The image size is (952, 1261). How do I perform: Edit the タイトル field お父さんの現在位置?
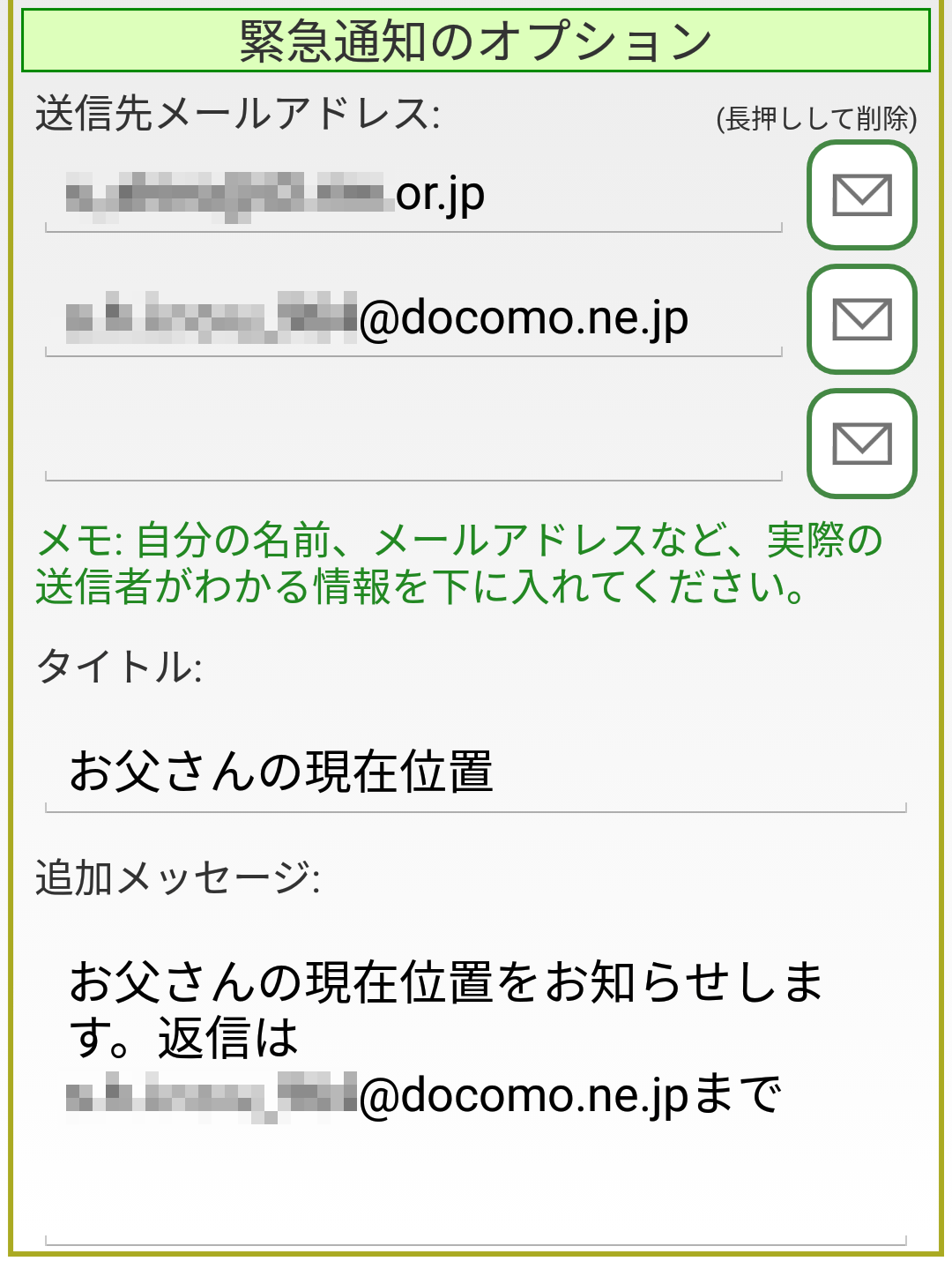point(474,772)
